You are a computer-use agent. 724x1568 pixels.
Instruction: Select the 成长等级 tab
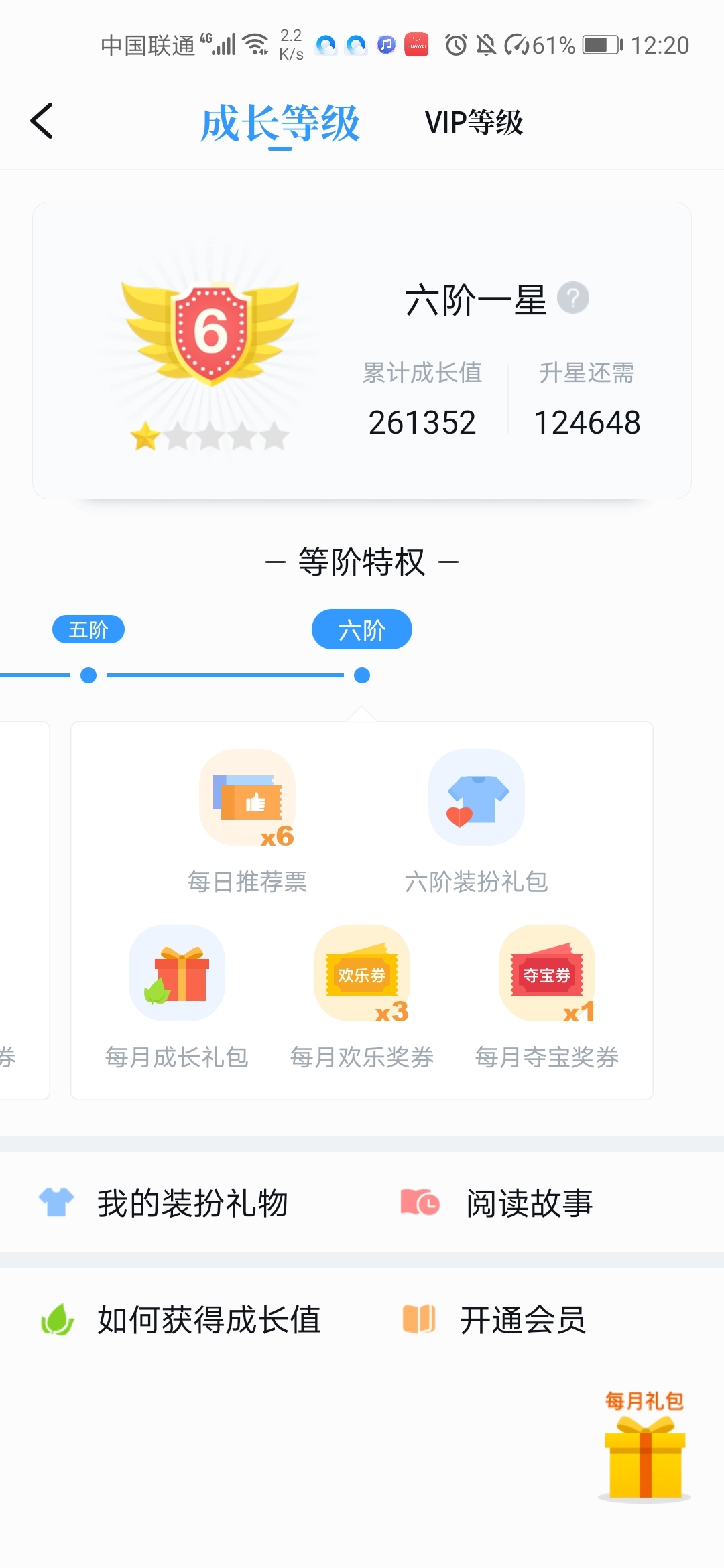coord(280,124)
